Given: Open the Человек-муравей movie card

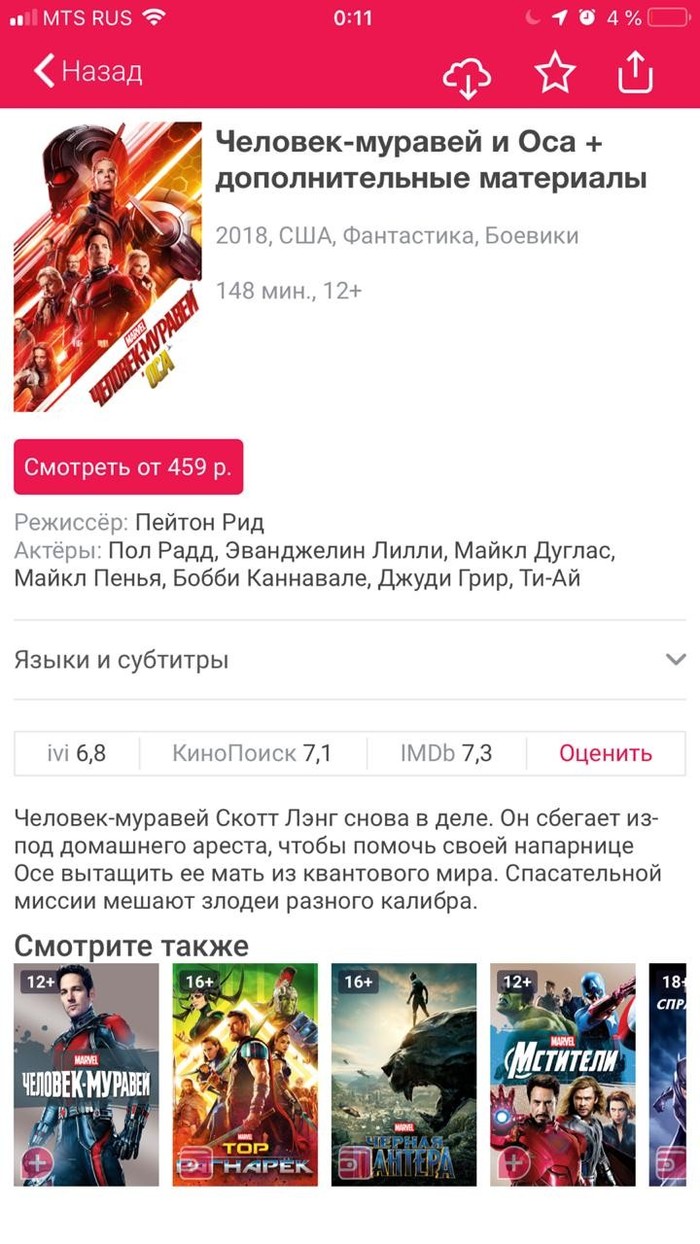Looking at the screenshot, I should point(86,1074).
